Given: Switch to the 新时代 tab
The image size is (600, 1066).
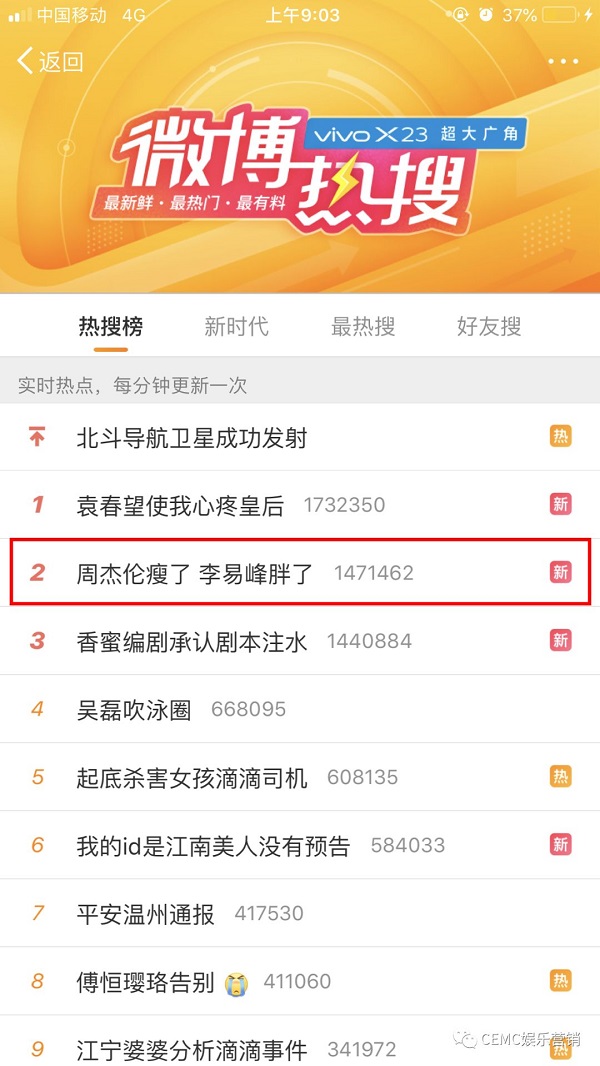Looking at the screenshot, I should [236, 326].
